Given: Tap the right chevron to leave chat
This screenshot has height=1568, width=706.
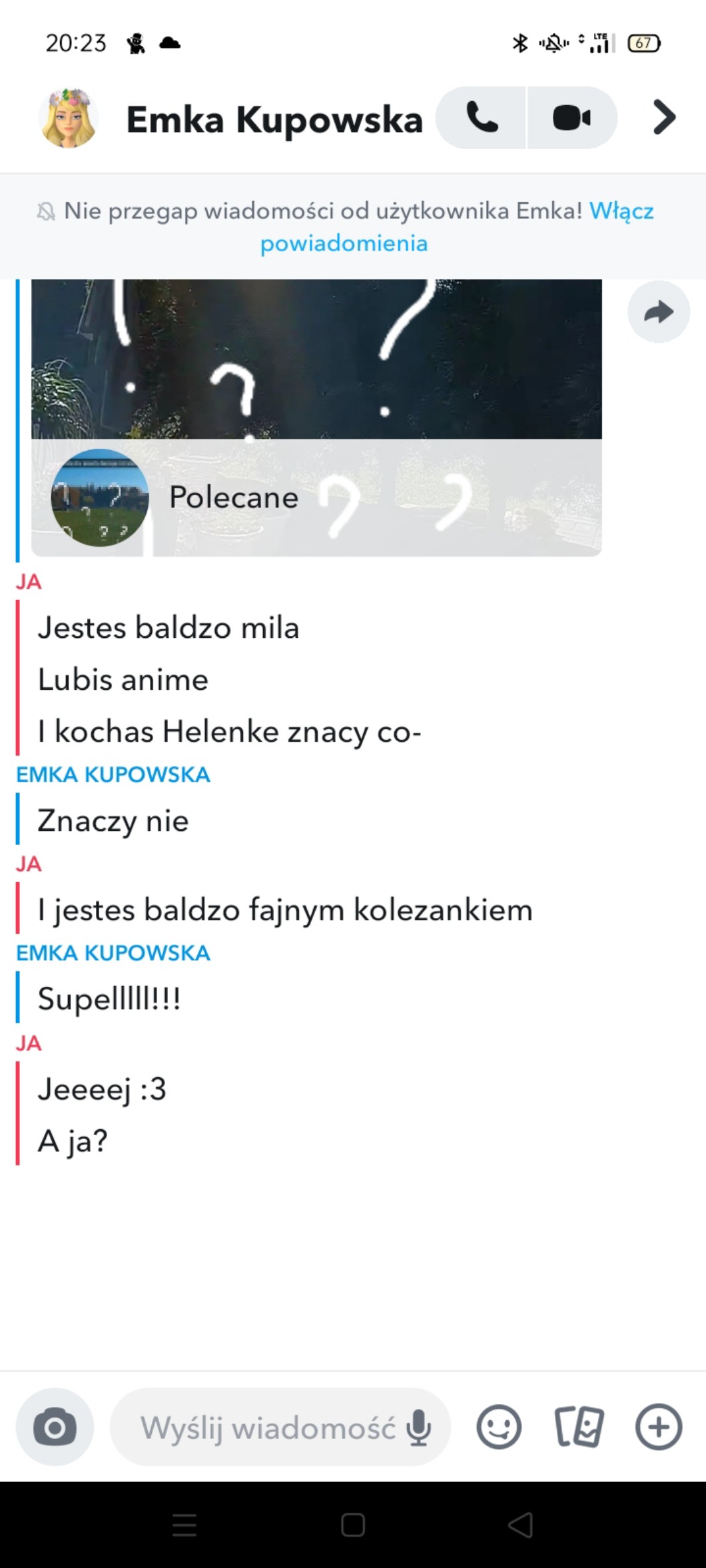Looking at the screenshot, I should tap(663, 118).
